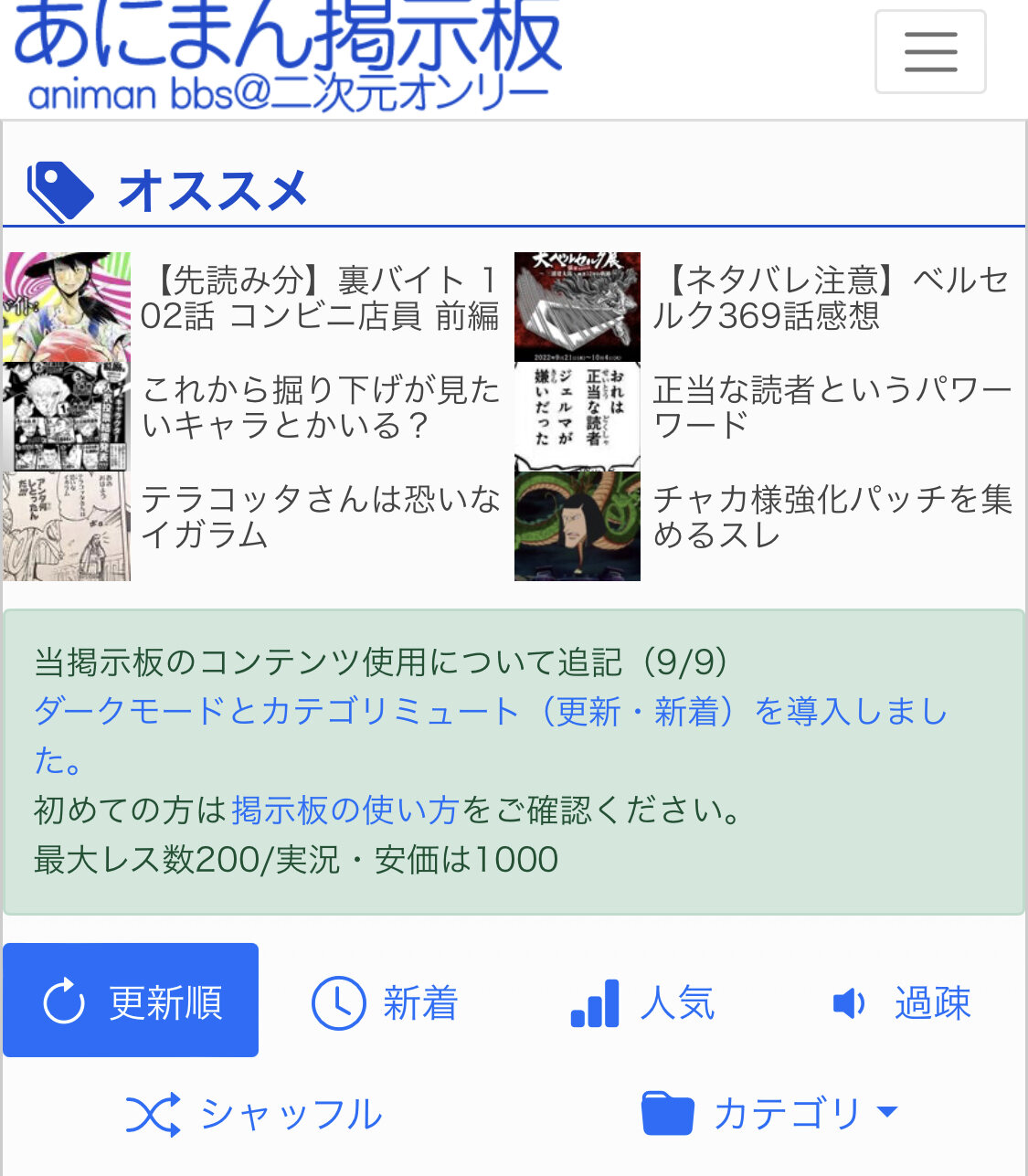
Task: Show 人気 threads
Action: pyautogui.click(x=642, y=1002)
